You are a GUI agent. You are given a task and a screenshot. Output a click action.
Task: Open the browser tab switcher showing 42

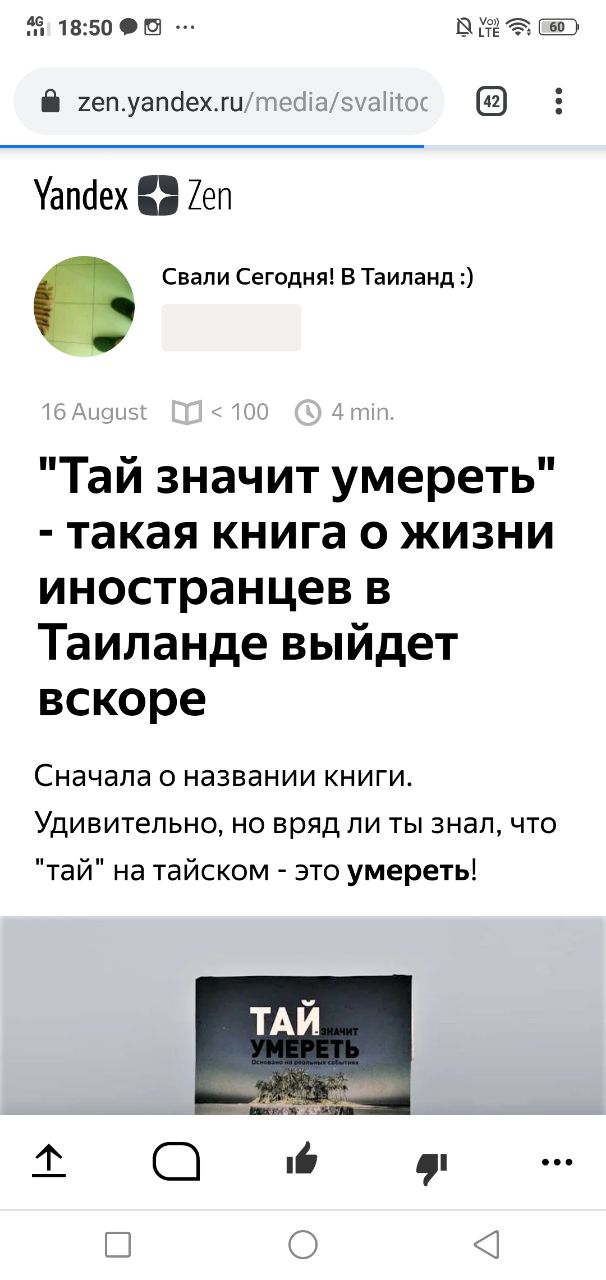491,101
